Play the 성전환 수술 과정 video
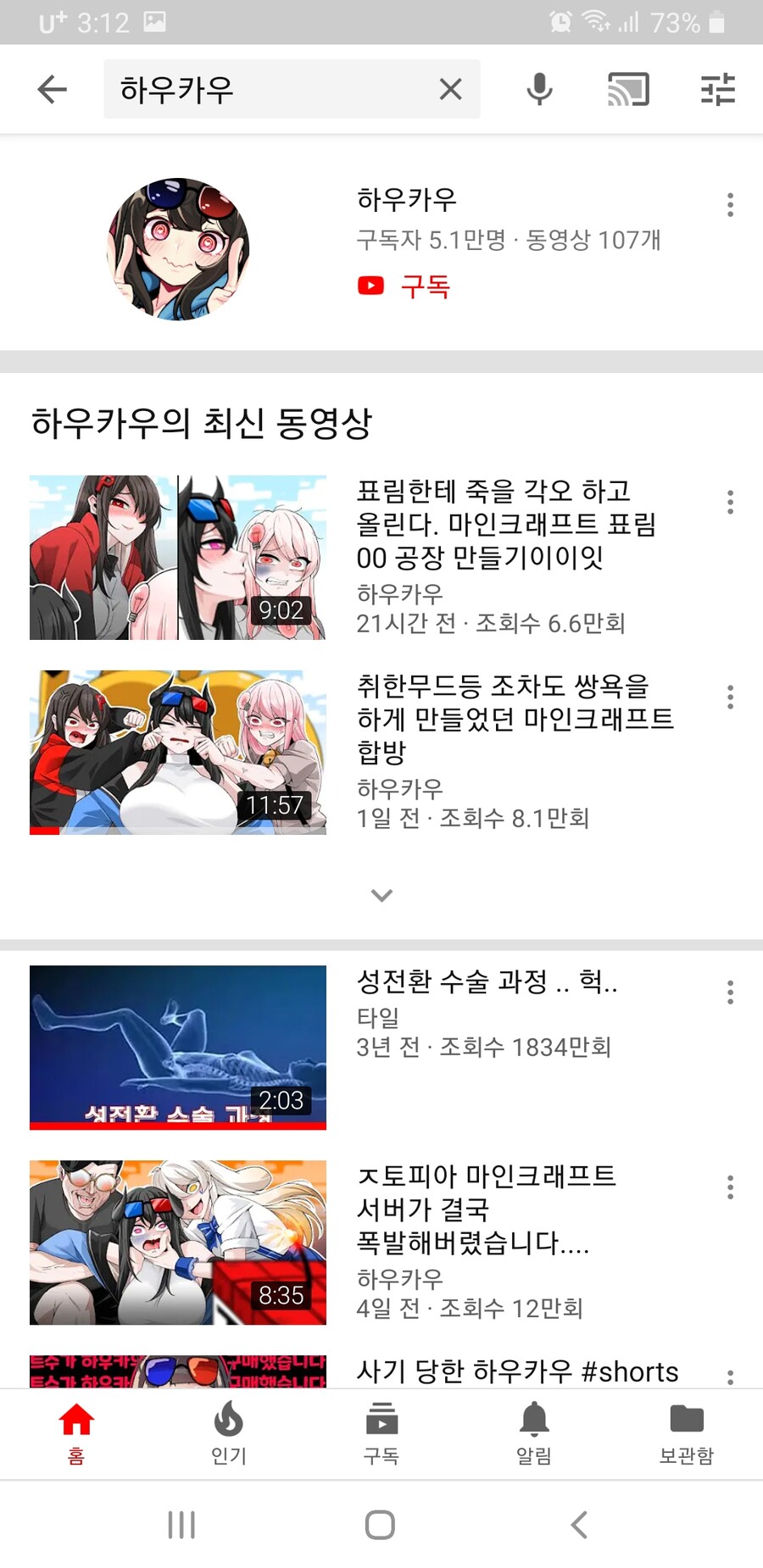The image size is (763, 1568). (178, 1047)
